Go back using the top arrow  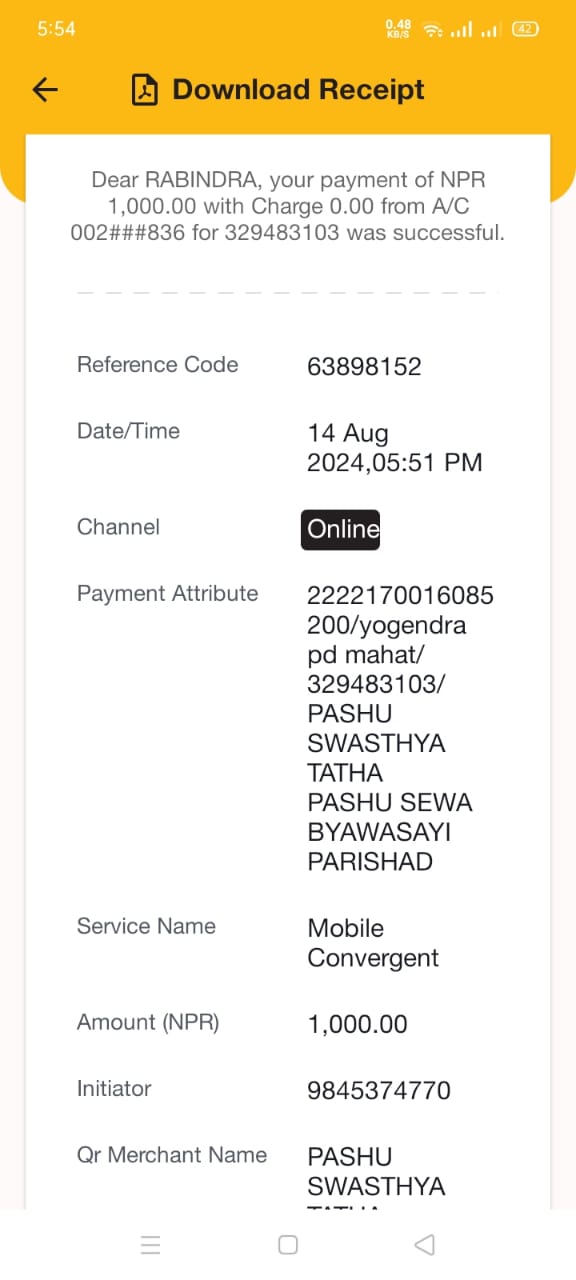pos(46,90)
